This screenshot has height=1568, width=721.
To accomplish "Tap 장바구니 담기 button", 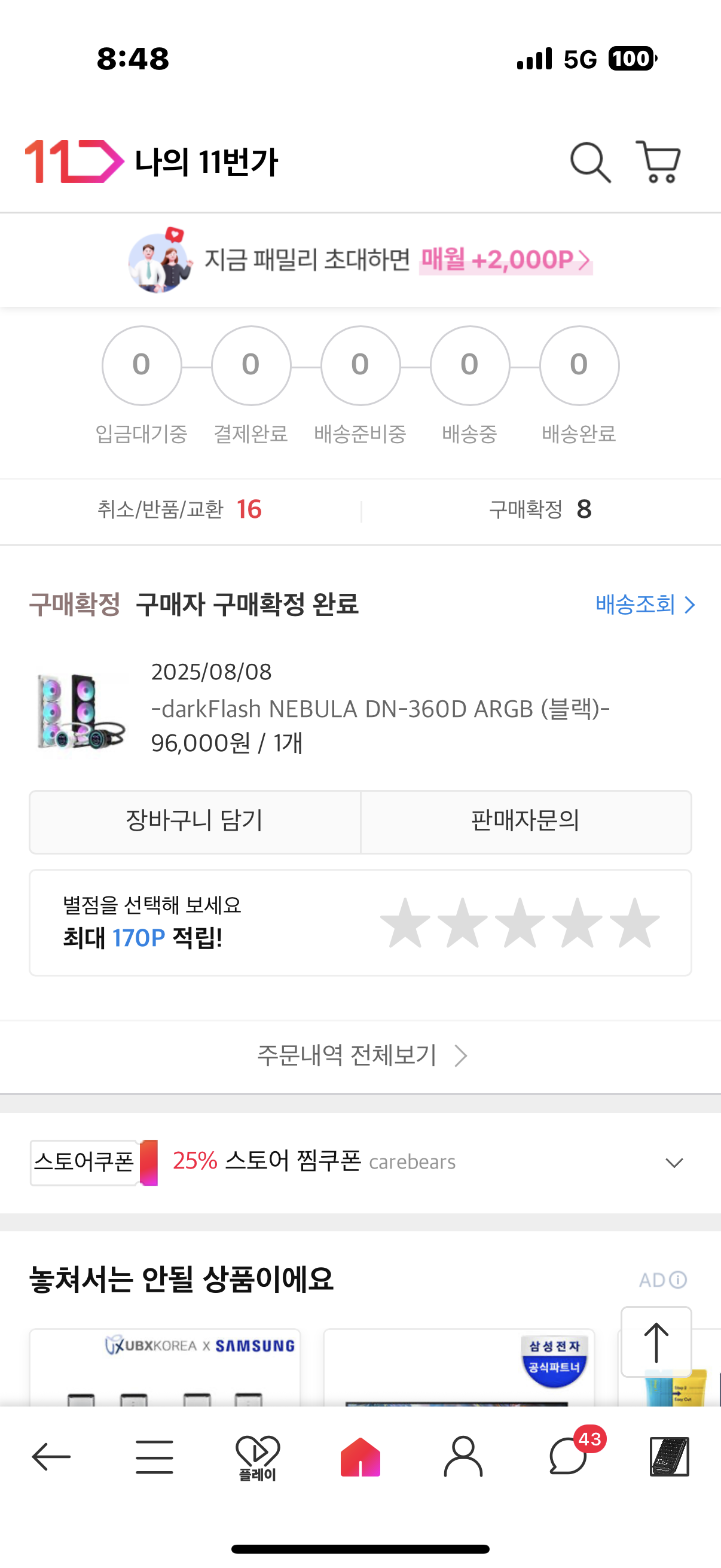I will 195,821.
